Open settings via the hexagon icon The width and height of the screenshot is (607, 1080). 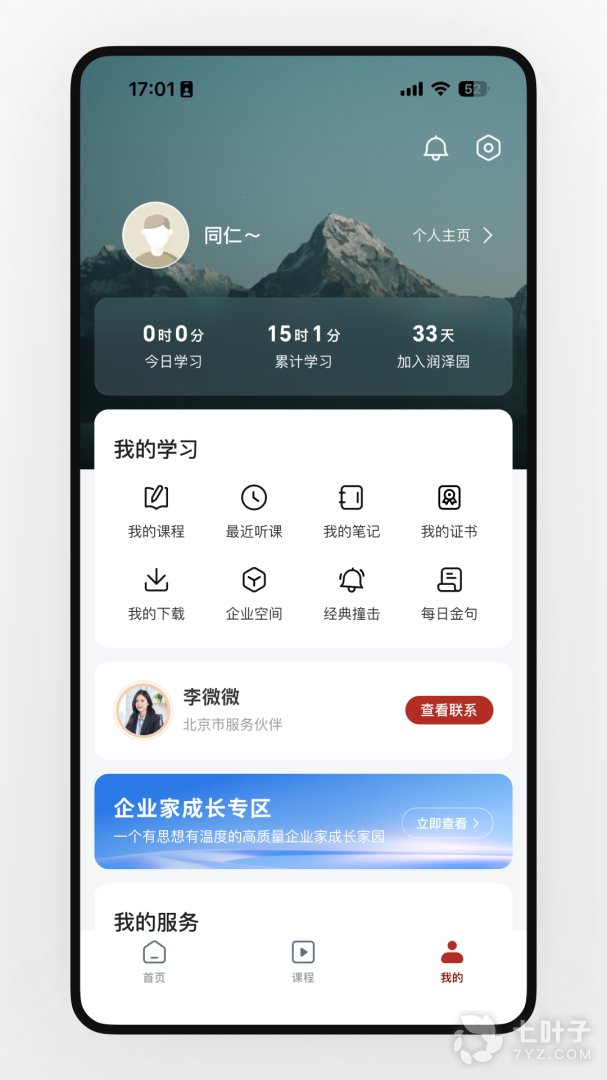tap(488, 148)
